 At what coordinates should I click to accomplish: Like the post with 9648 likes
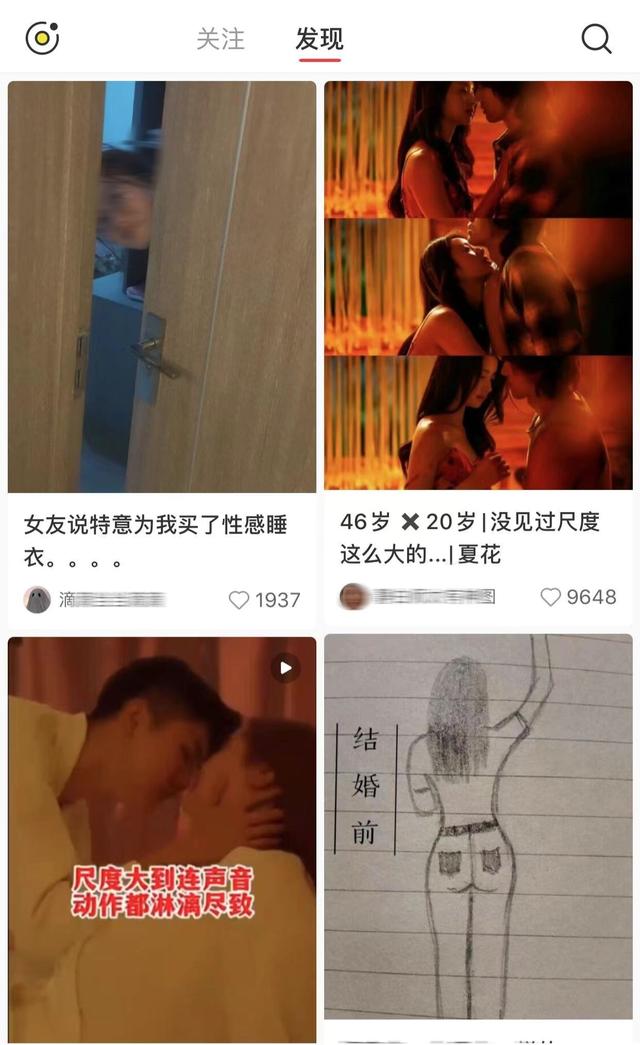(551, 597)
